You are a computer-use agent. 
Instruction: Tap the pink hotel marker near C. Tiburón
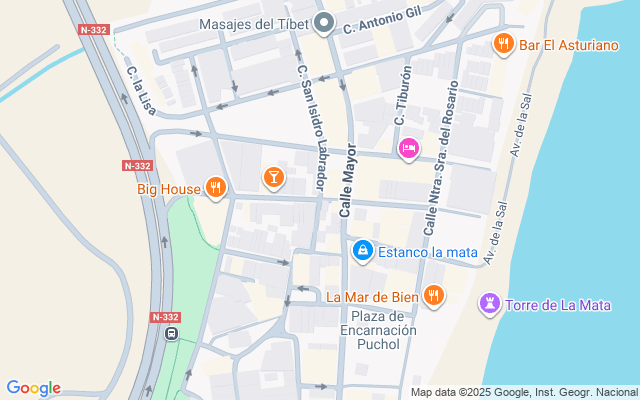tap(409, 149)
